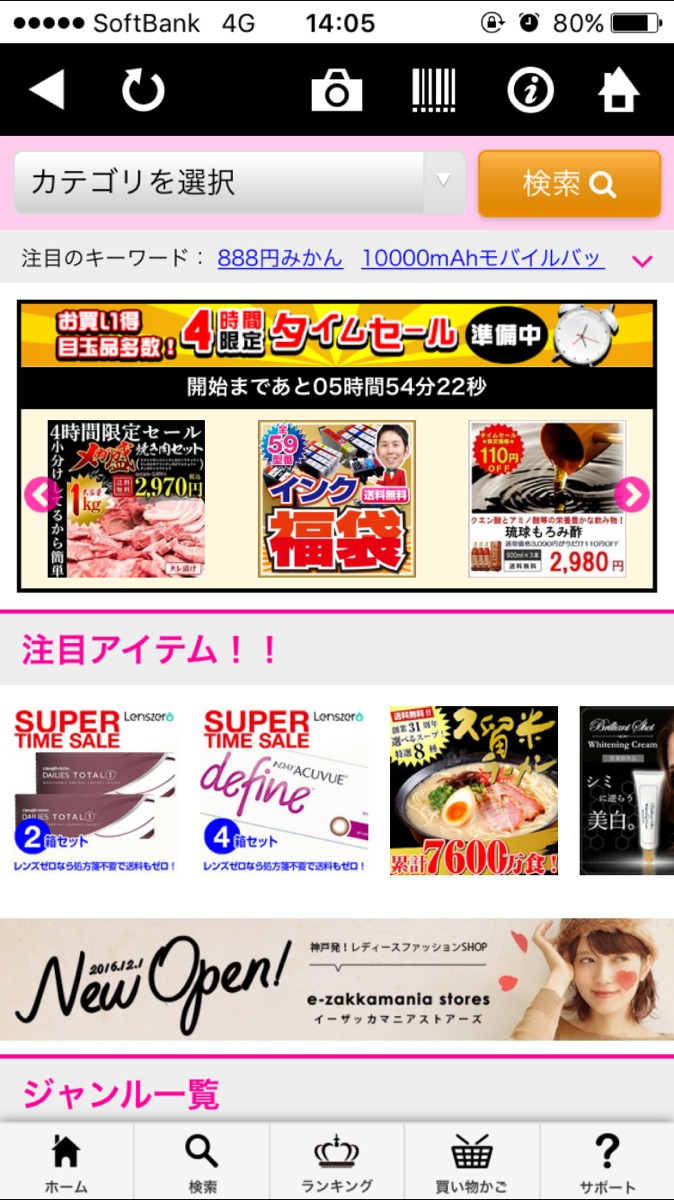Show previous time sale items
Image resolution: width=674 pixels, height=1200 pixels.
[x=42, y=494]
